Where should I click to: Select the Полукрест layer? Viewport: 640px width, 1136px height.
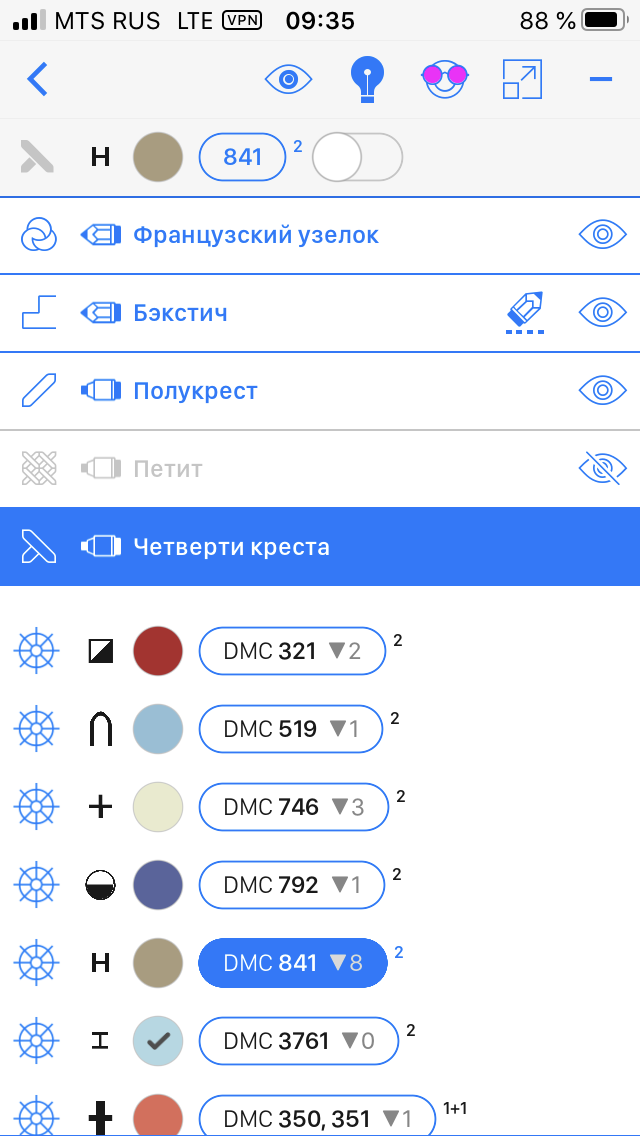pyautogui.click(x=195, y=390)
